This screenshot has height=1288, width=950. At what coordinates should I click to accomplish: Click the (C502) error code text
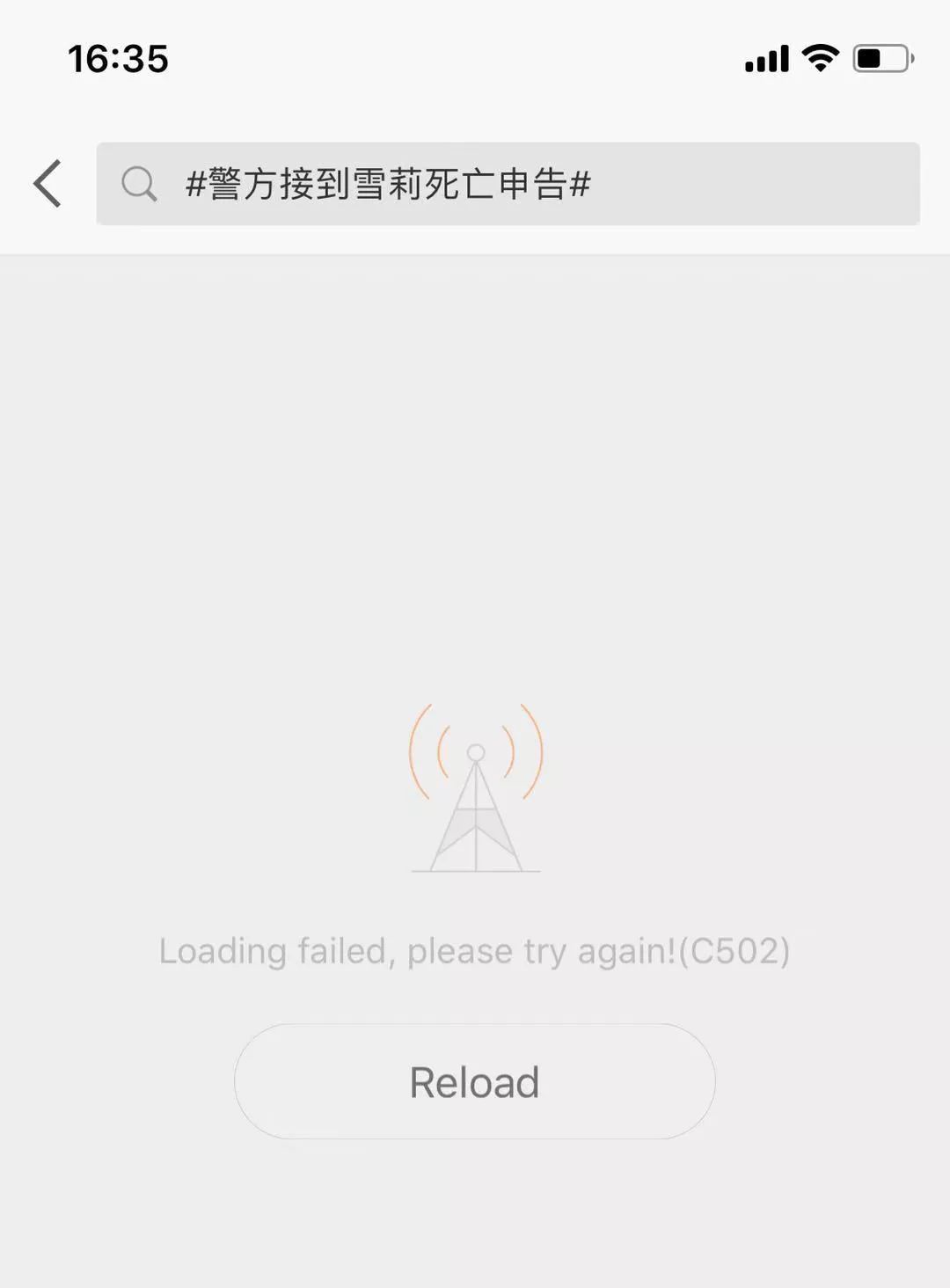(x=732, y=950)
